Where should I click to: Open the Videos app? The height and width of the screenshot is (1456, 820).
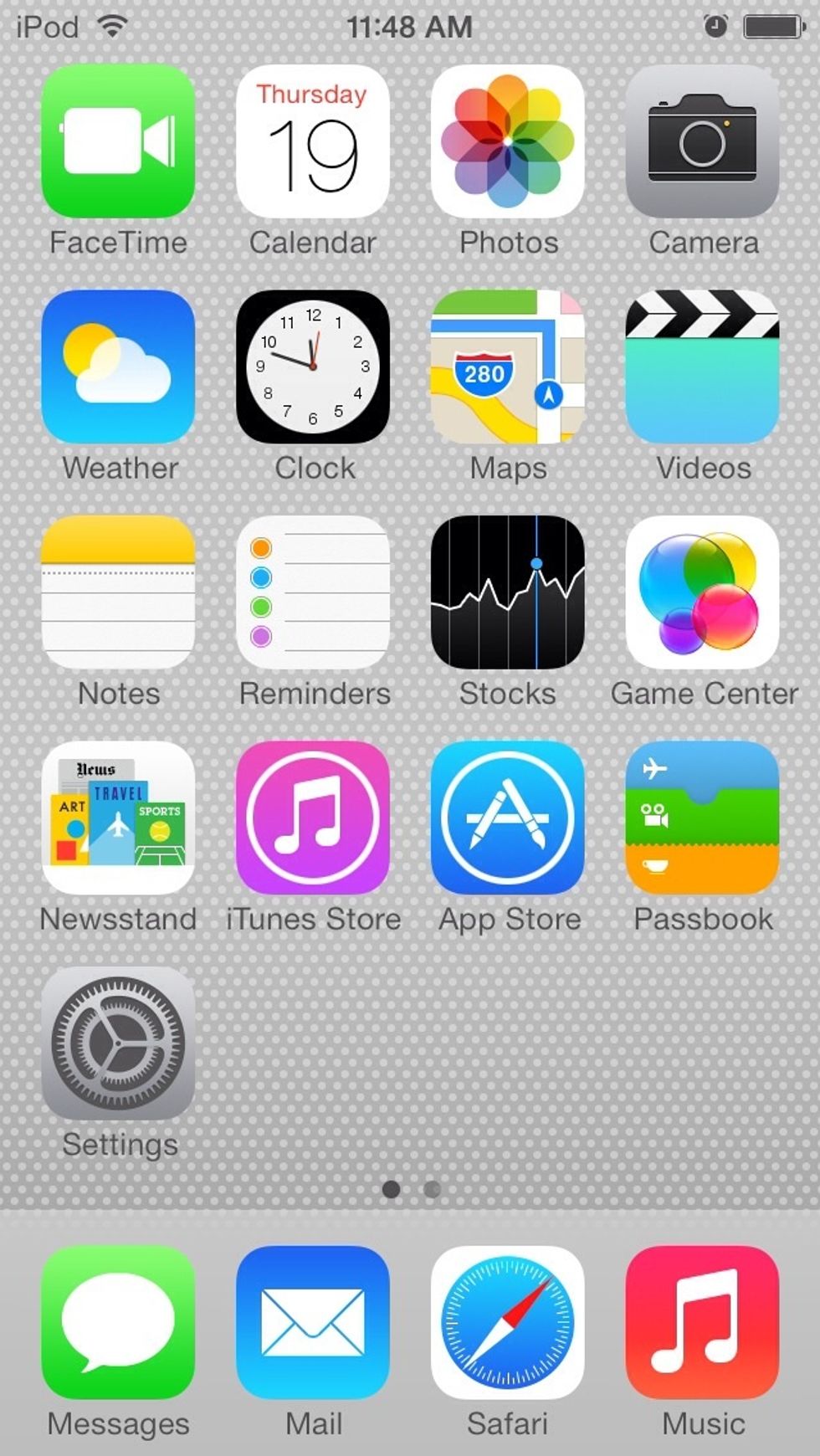(x=703, y=367)
